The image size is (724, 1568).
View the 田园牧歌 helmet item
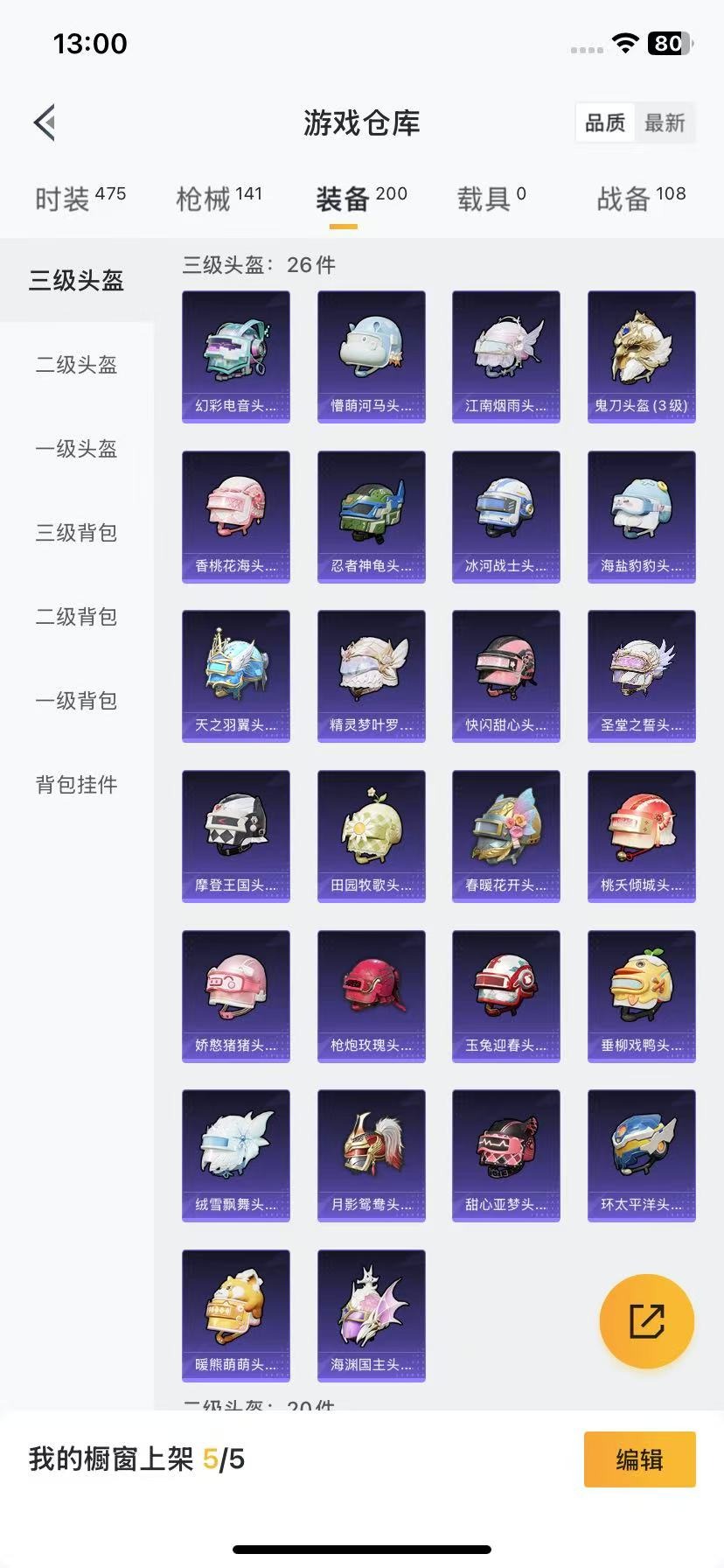coord(371,836)
